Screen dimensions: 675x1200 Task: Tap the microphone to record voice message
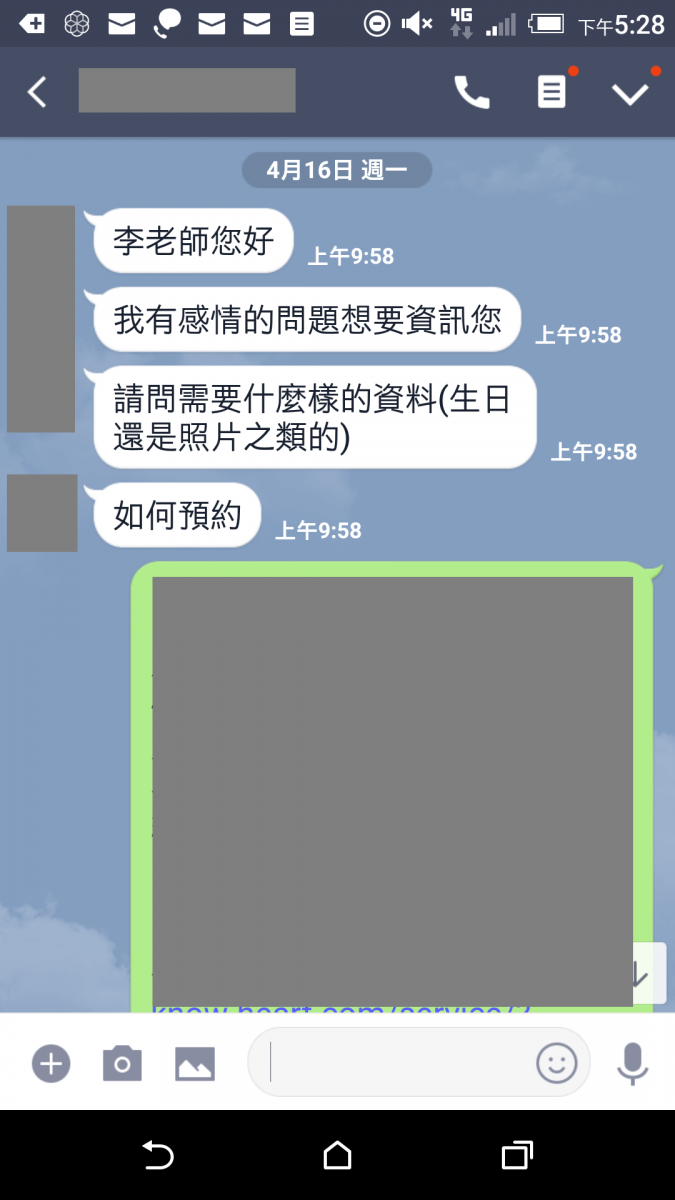632,1063
